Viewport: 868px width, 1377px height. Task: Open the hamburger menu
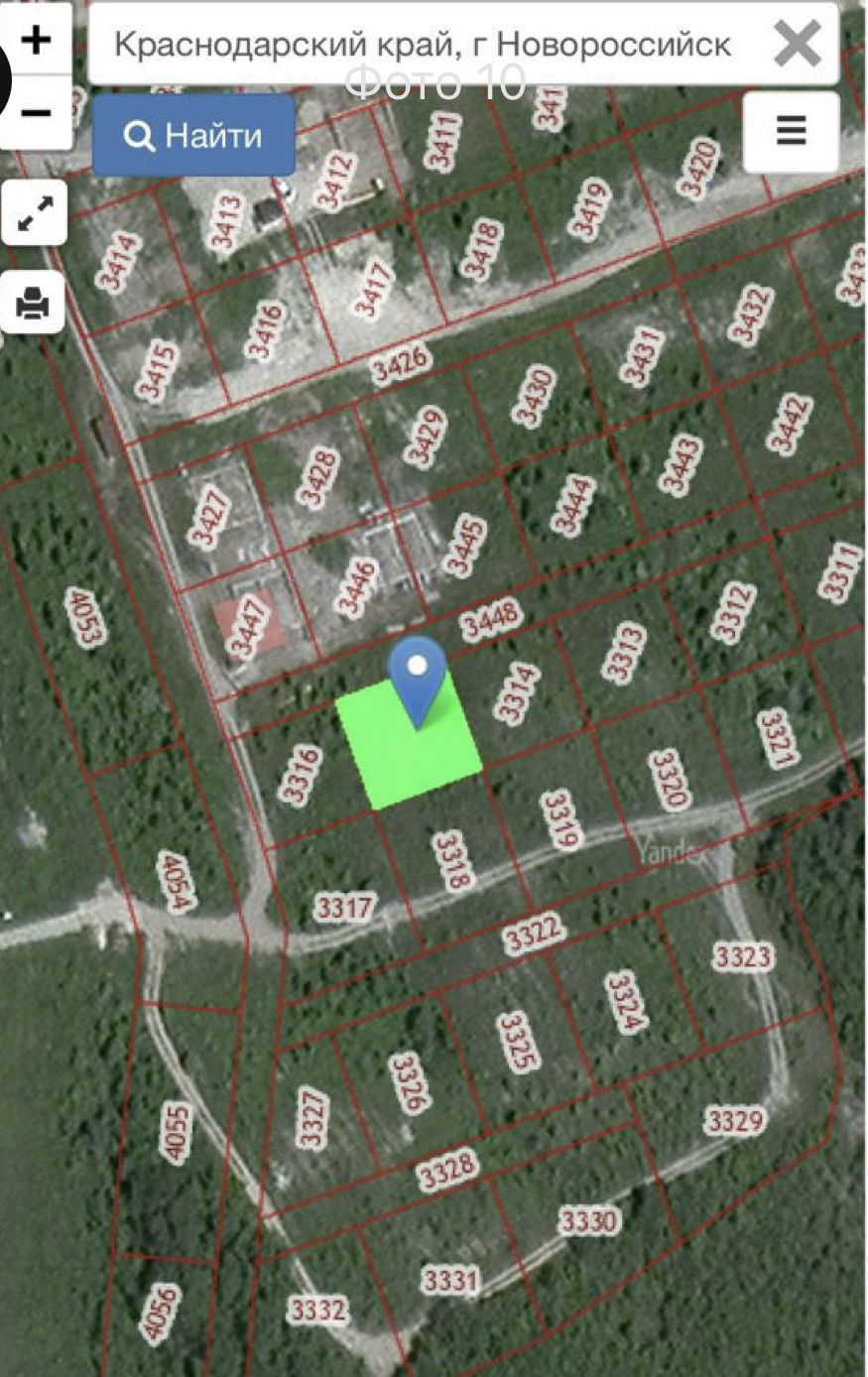[791, 131]
